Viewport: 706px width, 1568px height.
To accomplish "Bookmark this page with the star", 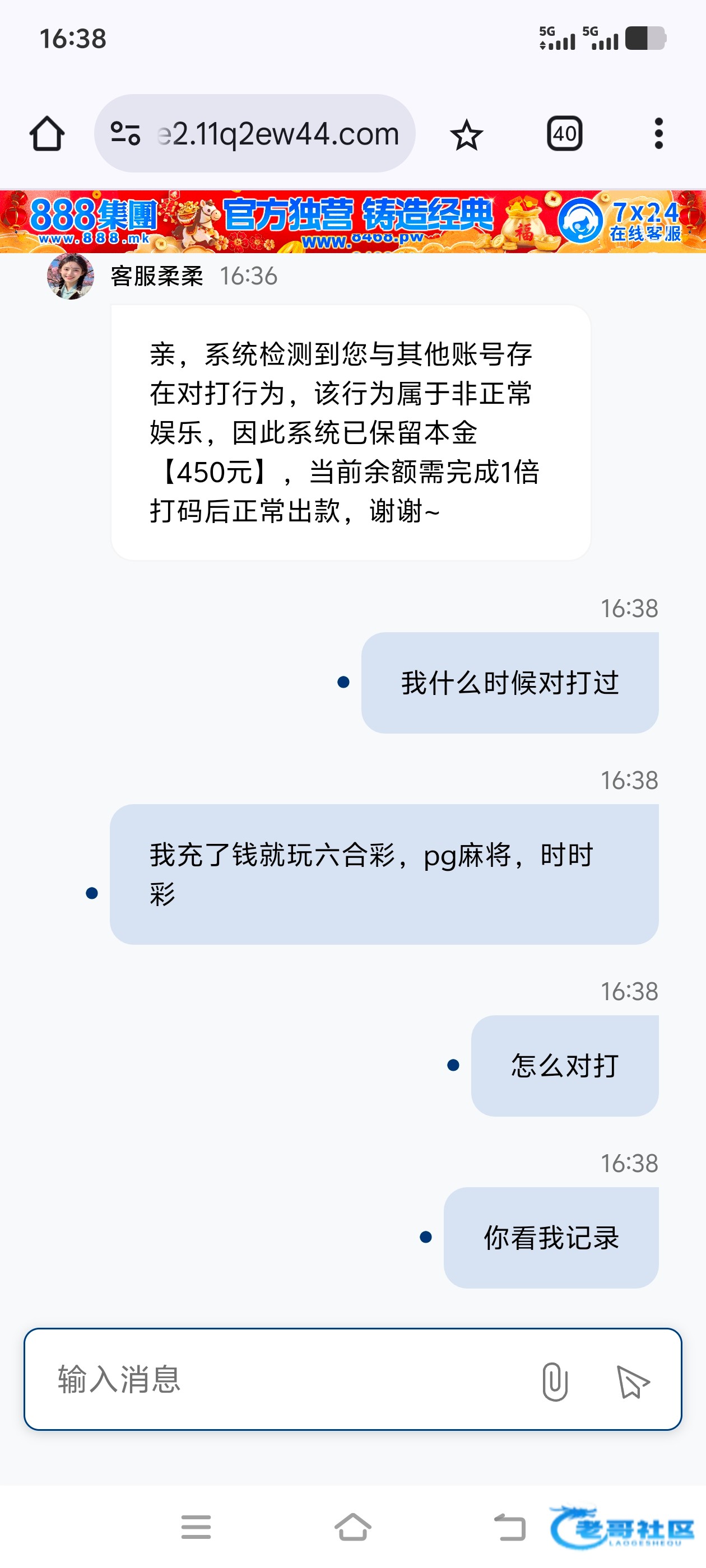I will (467, 134).
